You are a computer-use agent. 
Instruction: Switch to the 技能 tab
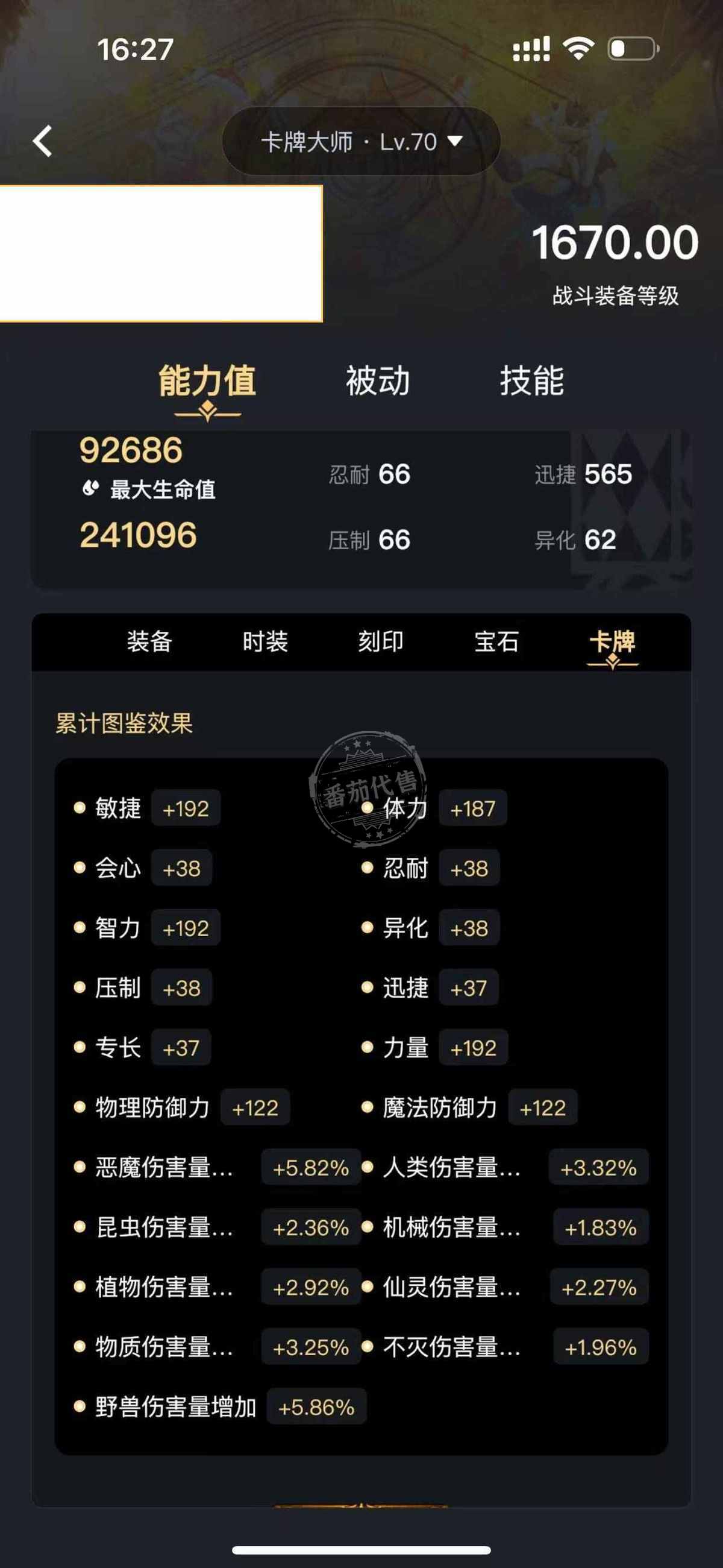(532, 382)
